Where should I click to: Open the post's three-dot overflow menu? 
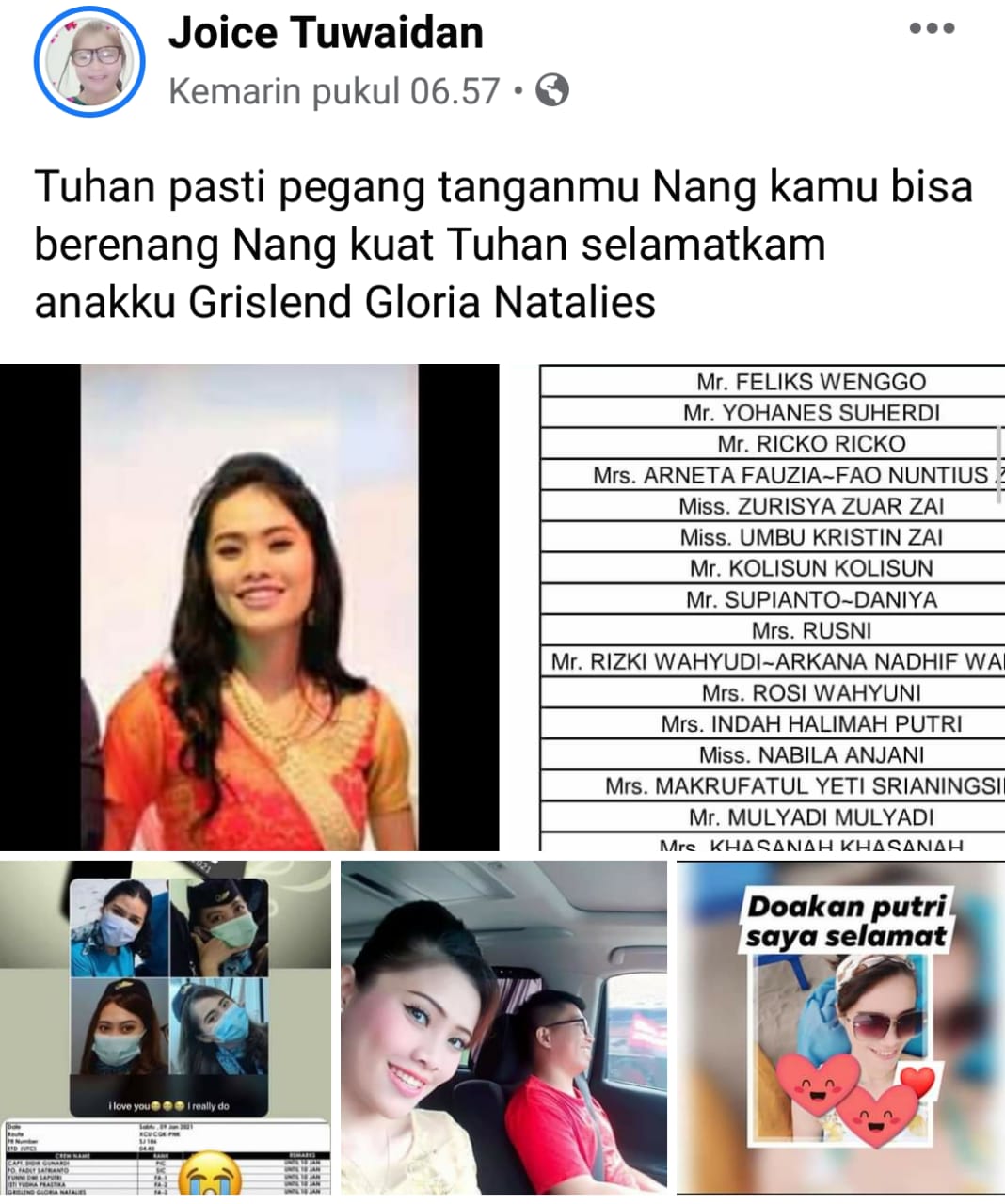click(x=932, y=28)
